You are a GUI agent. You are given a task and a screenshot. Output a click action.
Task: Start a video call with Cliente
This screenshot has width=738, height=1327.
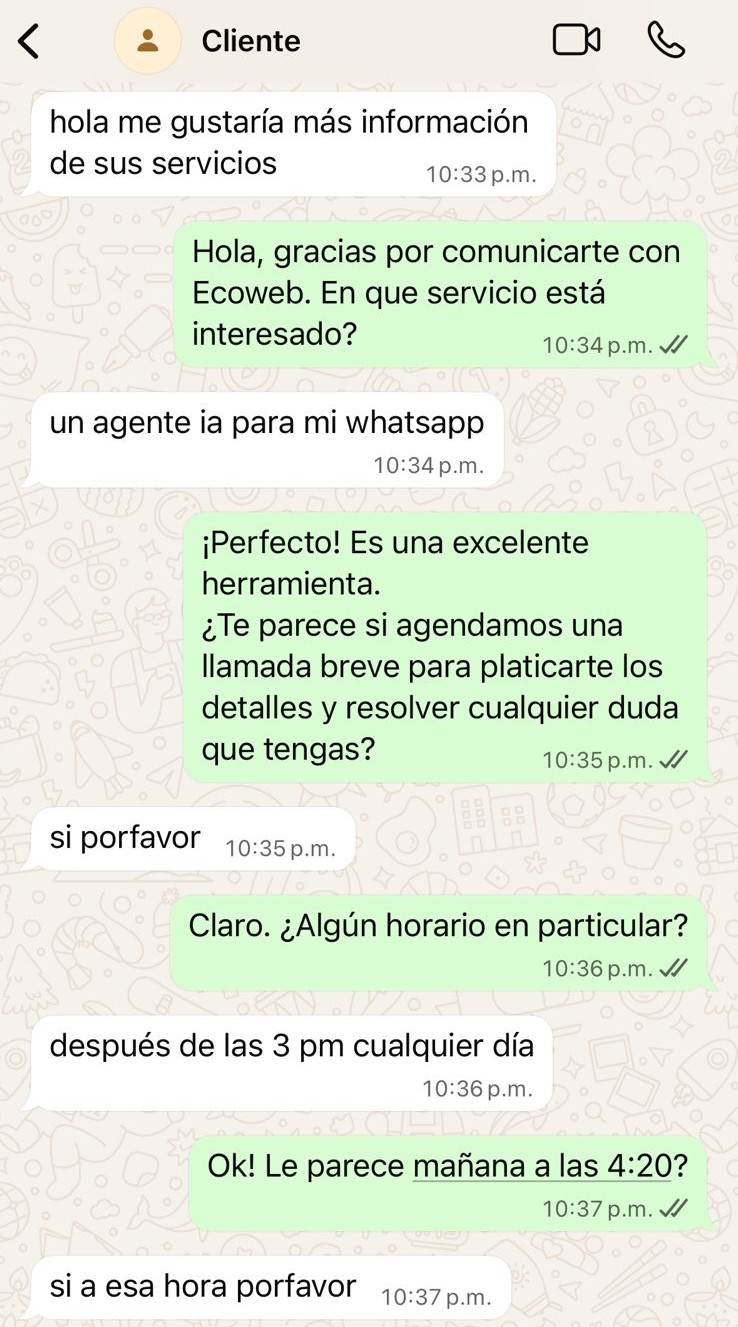pos(576,40)
